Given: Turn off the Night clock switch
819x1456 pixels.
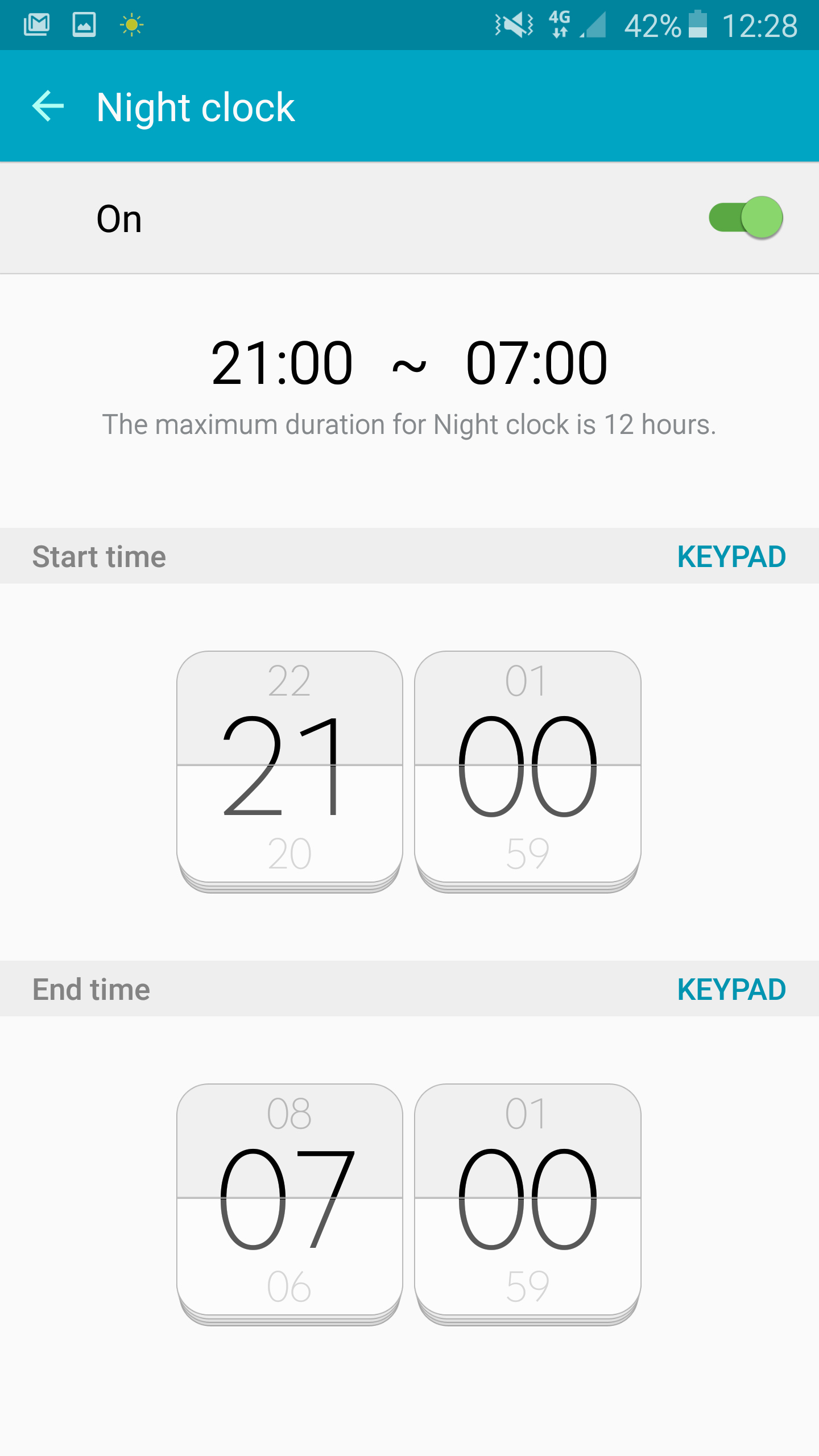Looking at the screenshot, I should click(746, 217).
